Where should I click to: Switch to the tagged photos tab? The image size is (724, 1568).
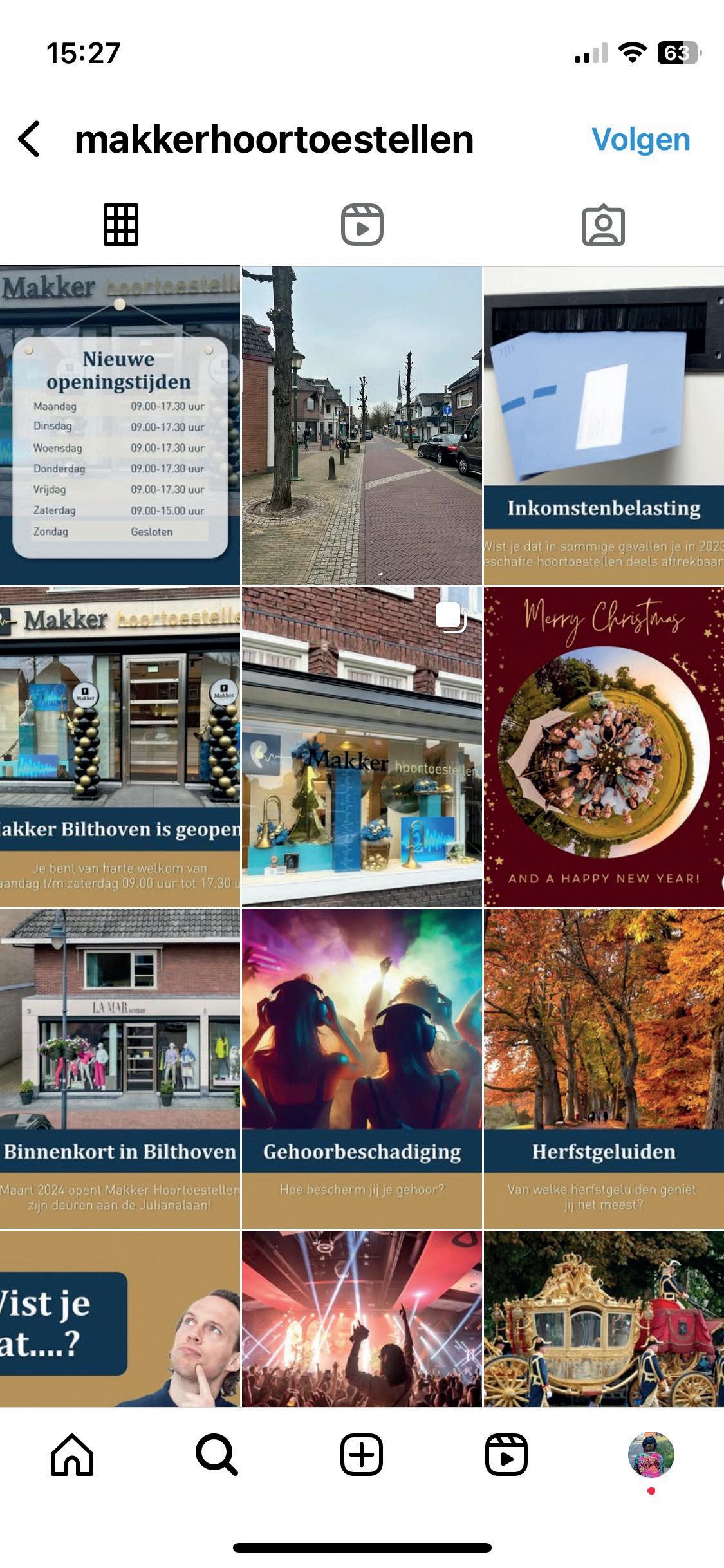(604, 225)
